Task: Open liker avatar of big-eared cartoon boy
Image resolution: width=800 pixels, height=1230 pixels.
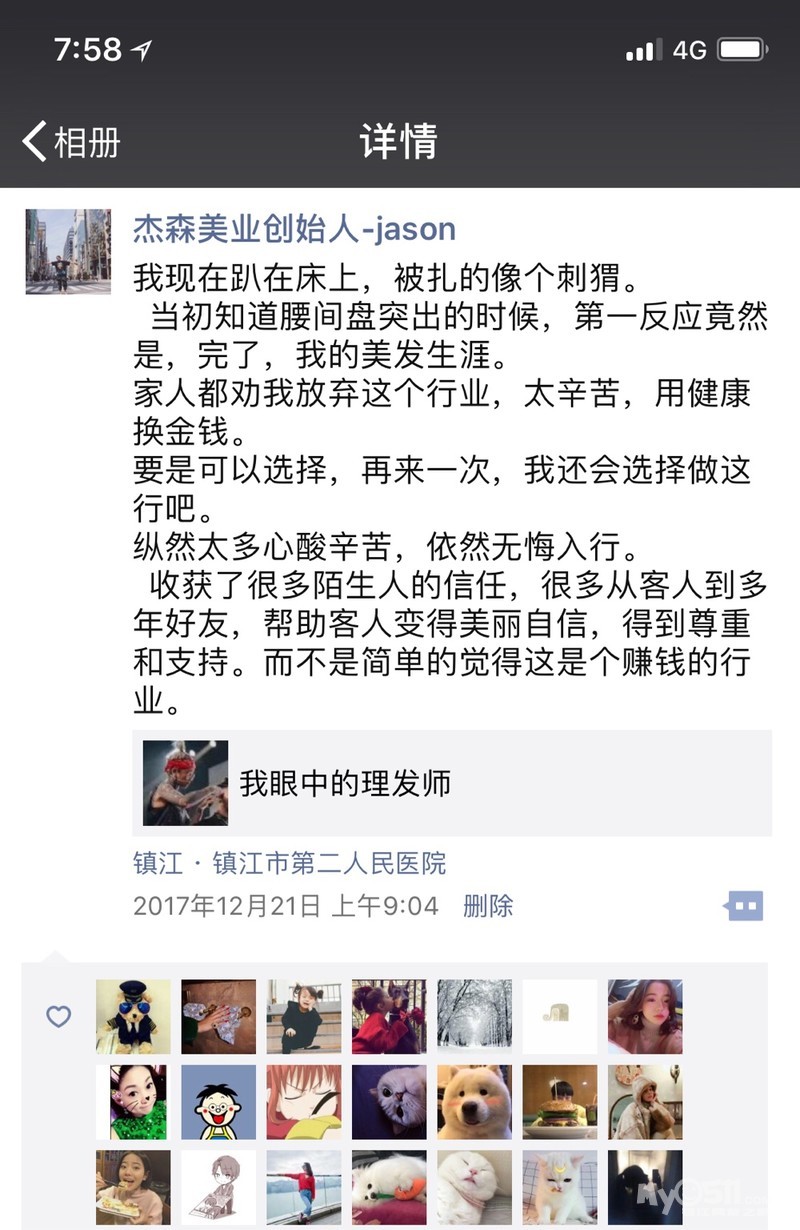Action: click(x=218, y=1102)
